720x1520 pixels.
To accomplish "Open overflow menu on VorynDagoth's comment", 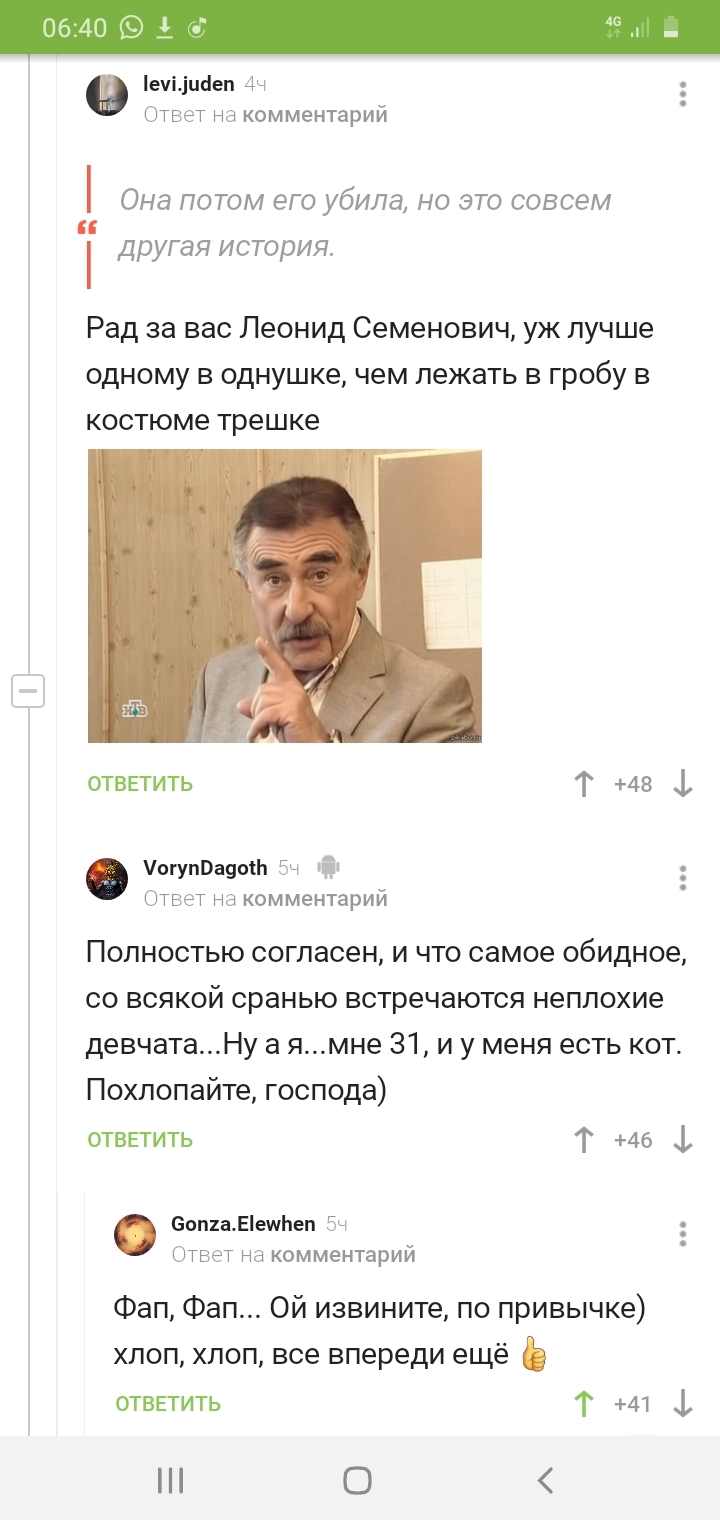I will [683, 878].
